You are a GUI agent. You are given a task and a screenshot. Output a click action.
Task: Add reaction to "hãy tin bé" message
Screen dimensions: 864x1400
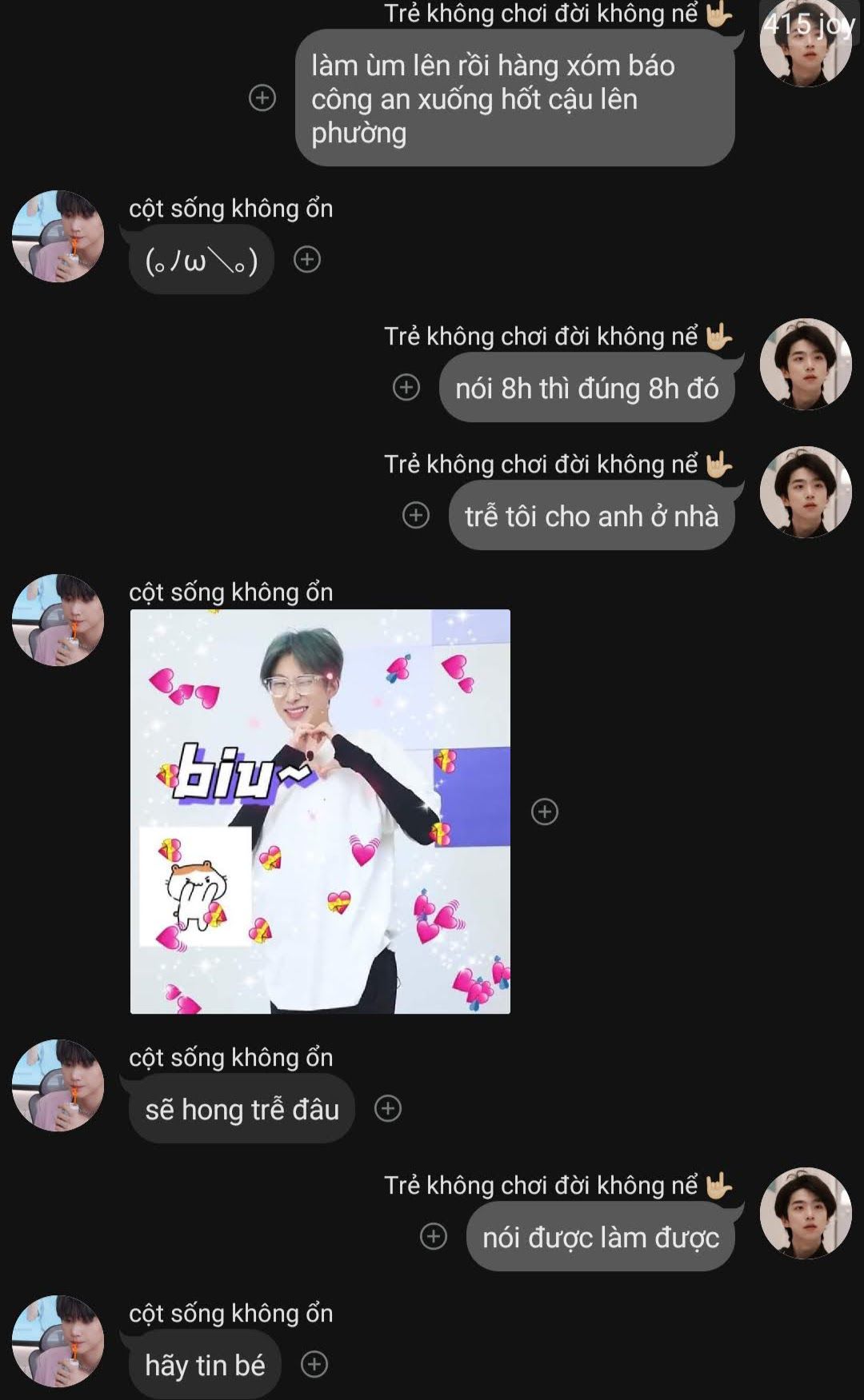314,1364
